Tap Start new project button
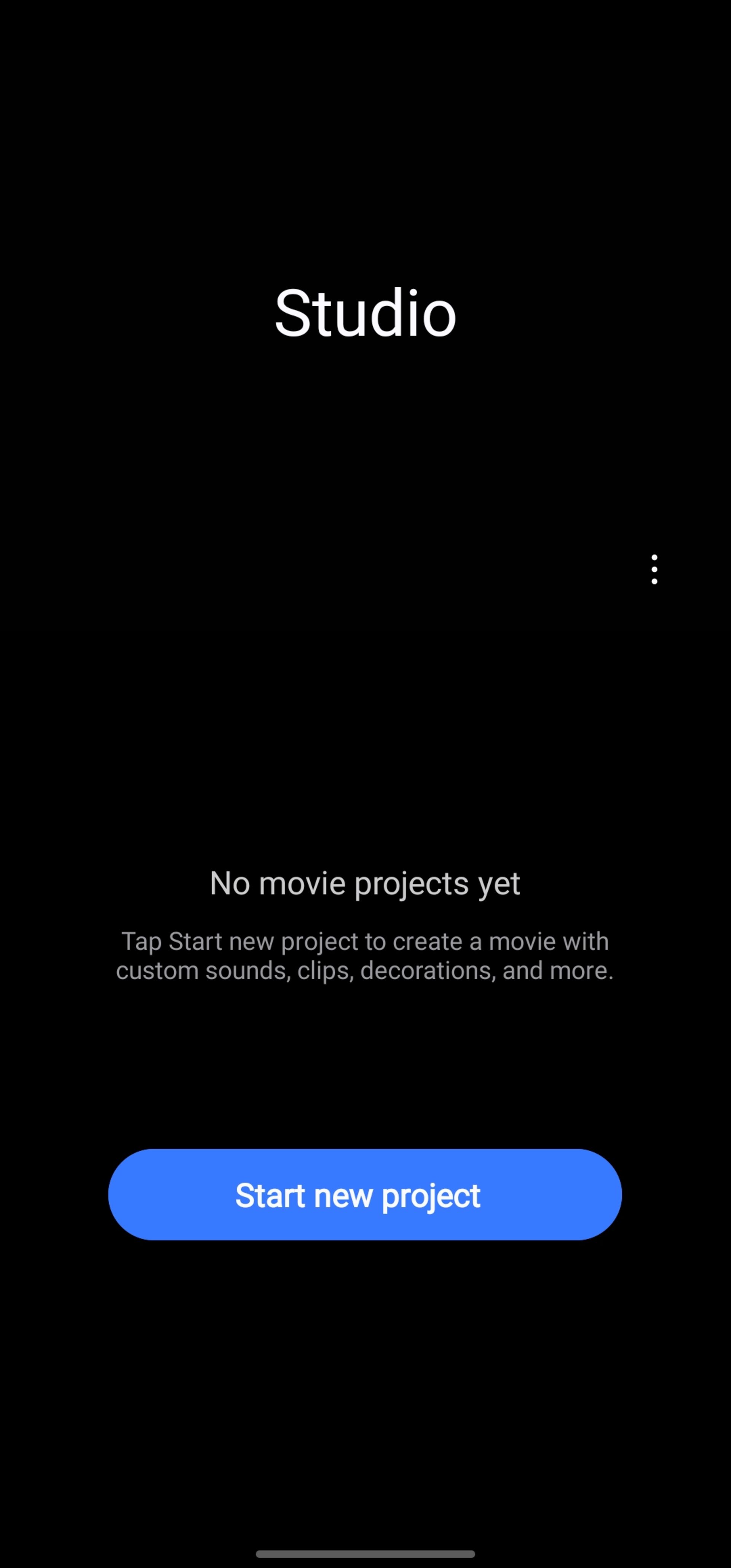The image size is (731, 1568). pyautogui.click(x=365, y=1194)
